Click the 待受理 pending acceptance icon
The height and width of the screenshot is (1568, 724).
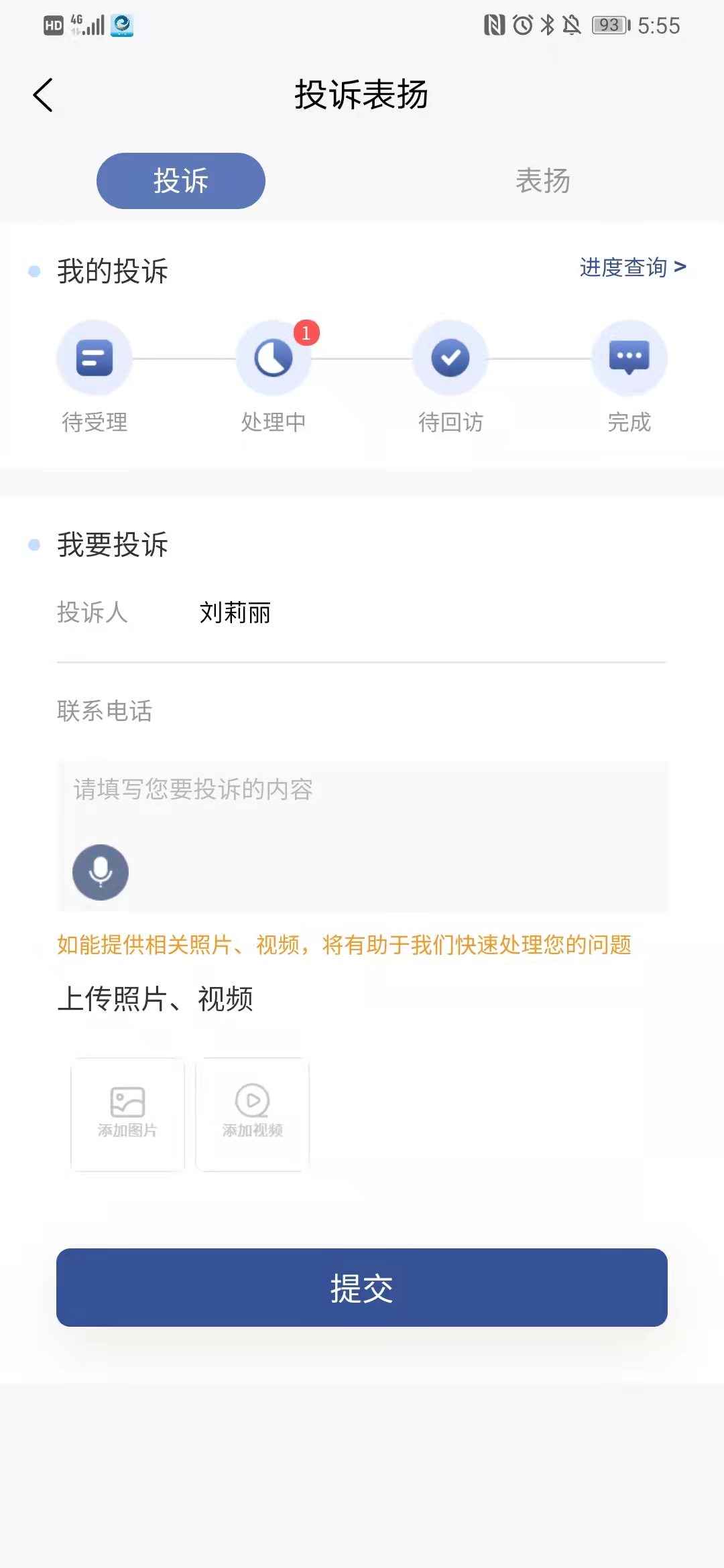[94, 357]
